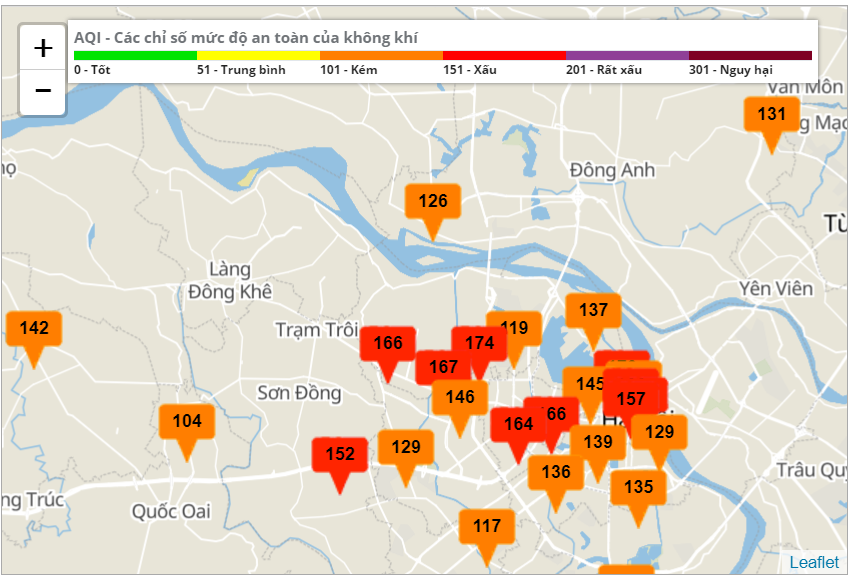Tap the marker showing 136
The height and width of the screenshot is (575, 849).
pyautogui.click(x=556, y=472)
